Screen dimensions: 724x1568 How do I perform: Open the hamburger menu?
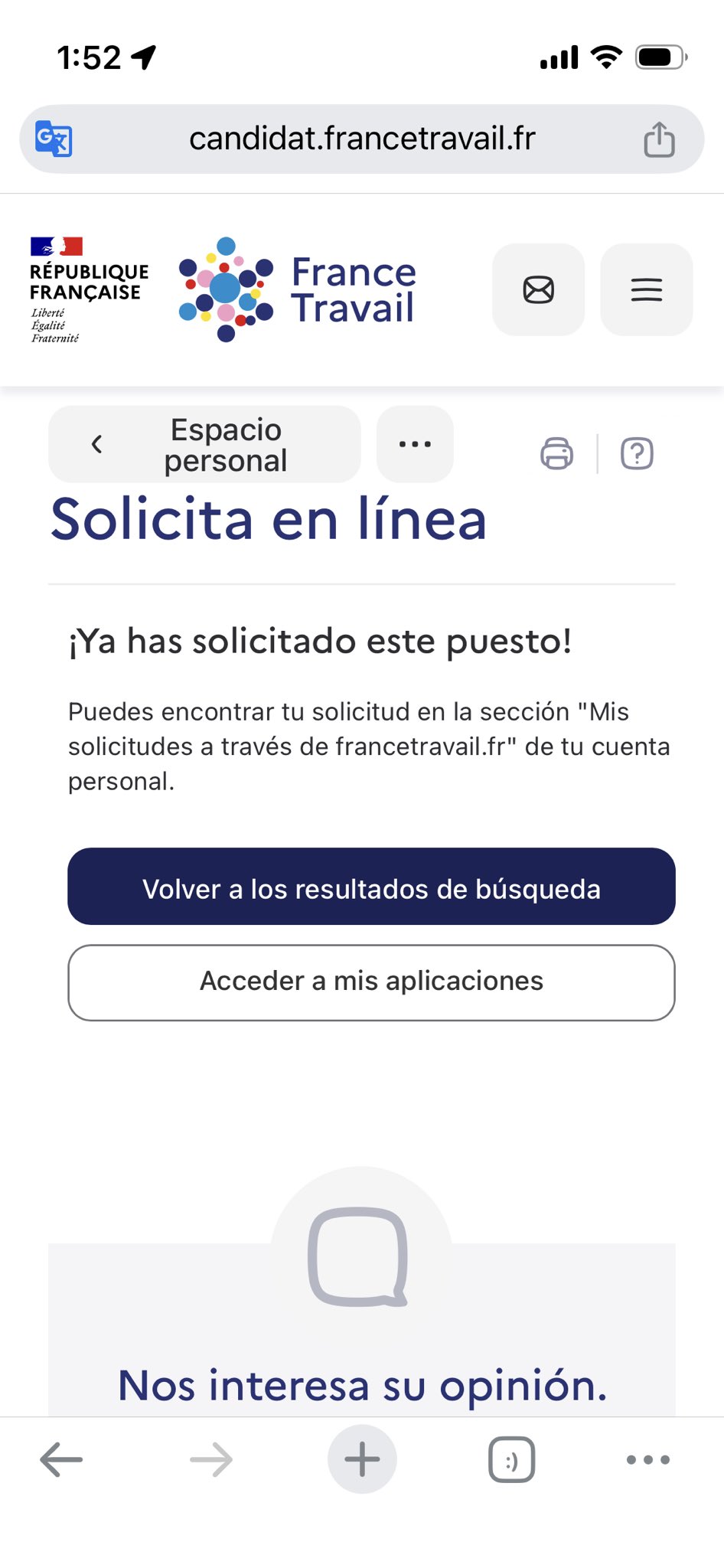pyautogui.click(x=647, y=290)
